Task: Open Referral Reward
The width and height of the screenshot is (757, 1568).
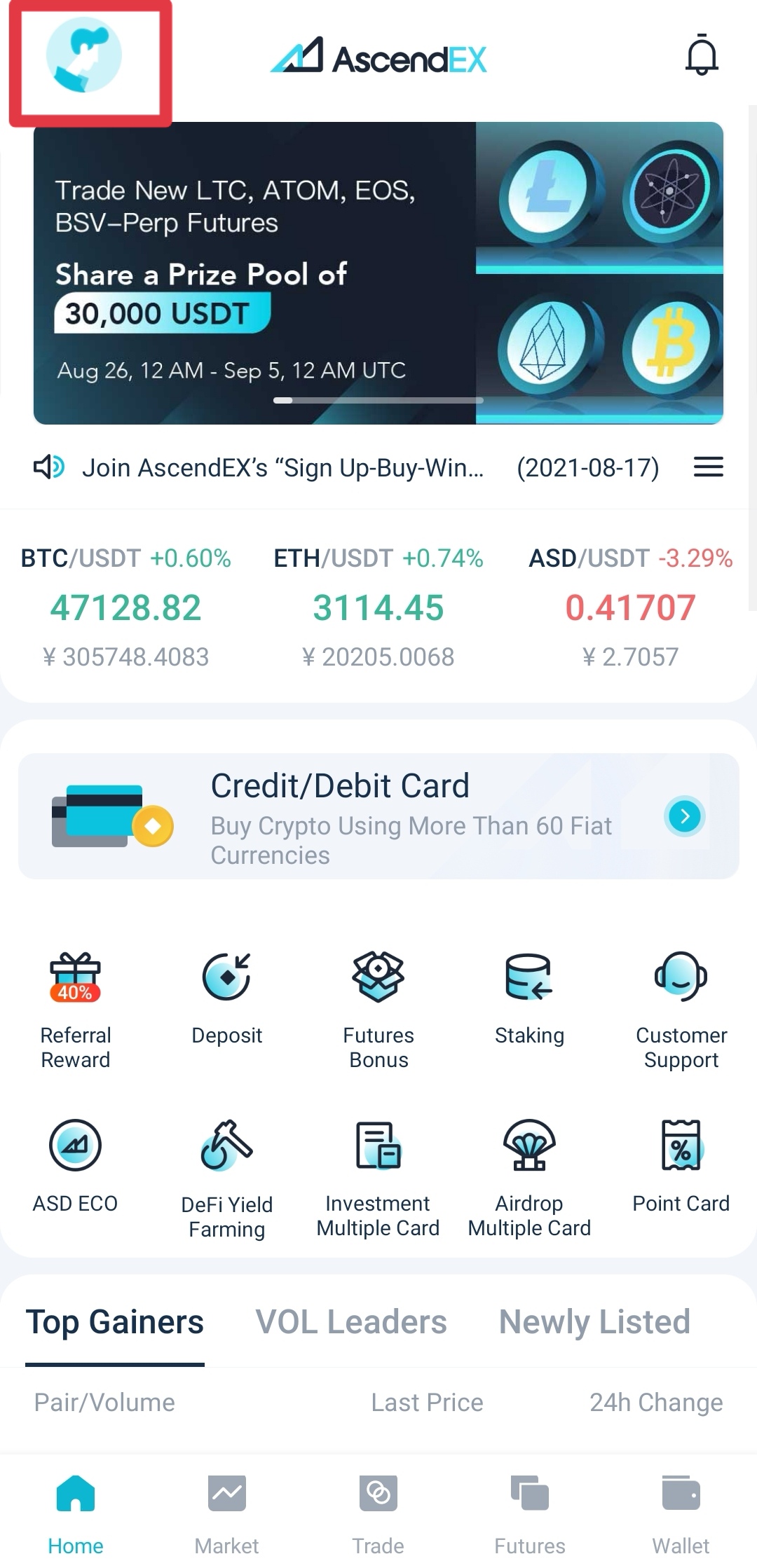Action: point(76,1009)
